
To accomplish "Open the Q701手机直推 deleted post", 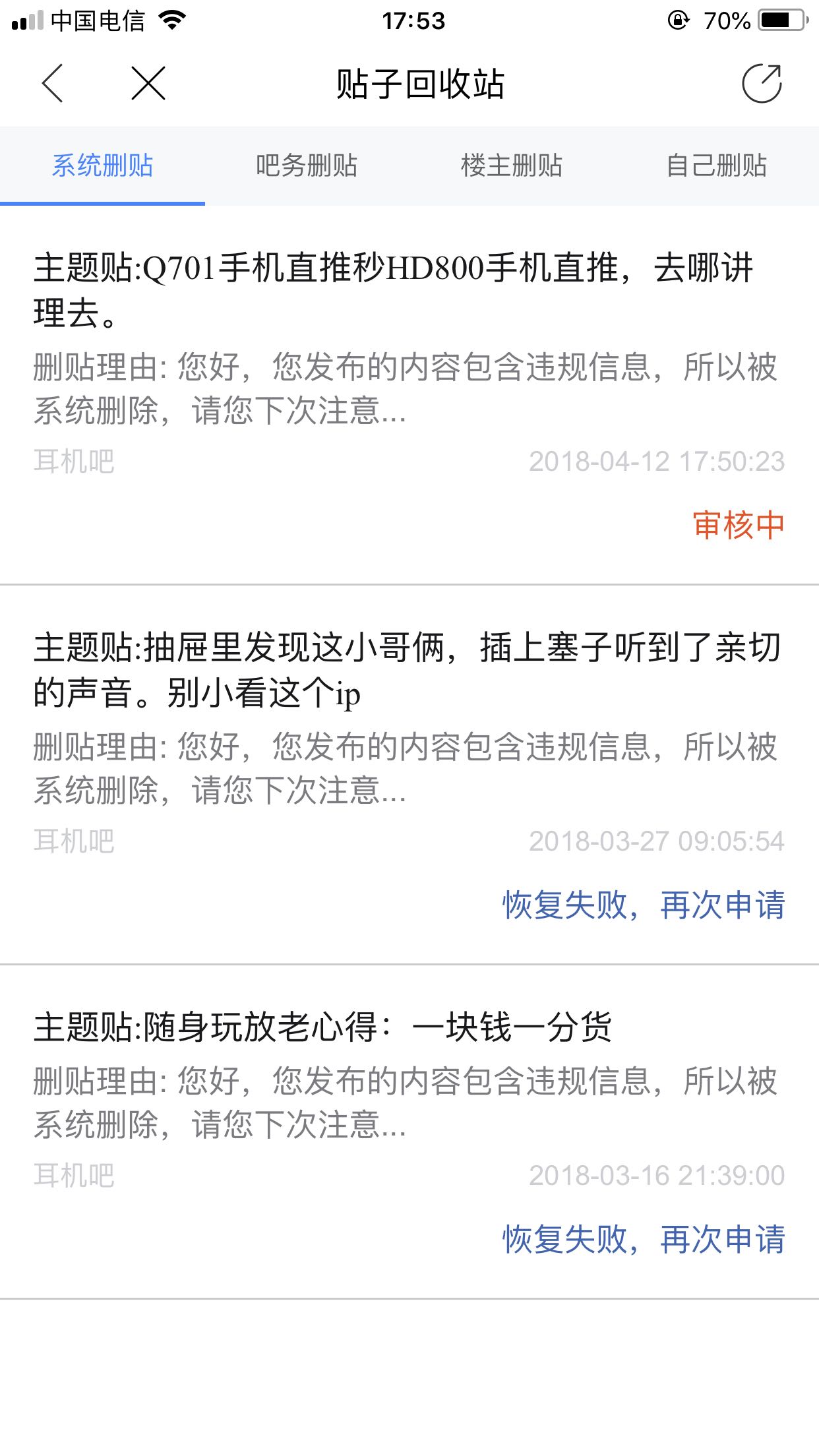I will [393, 290].
